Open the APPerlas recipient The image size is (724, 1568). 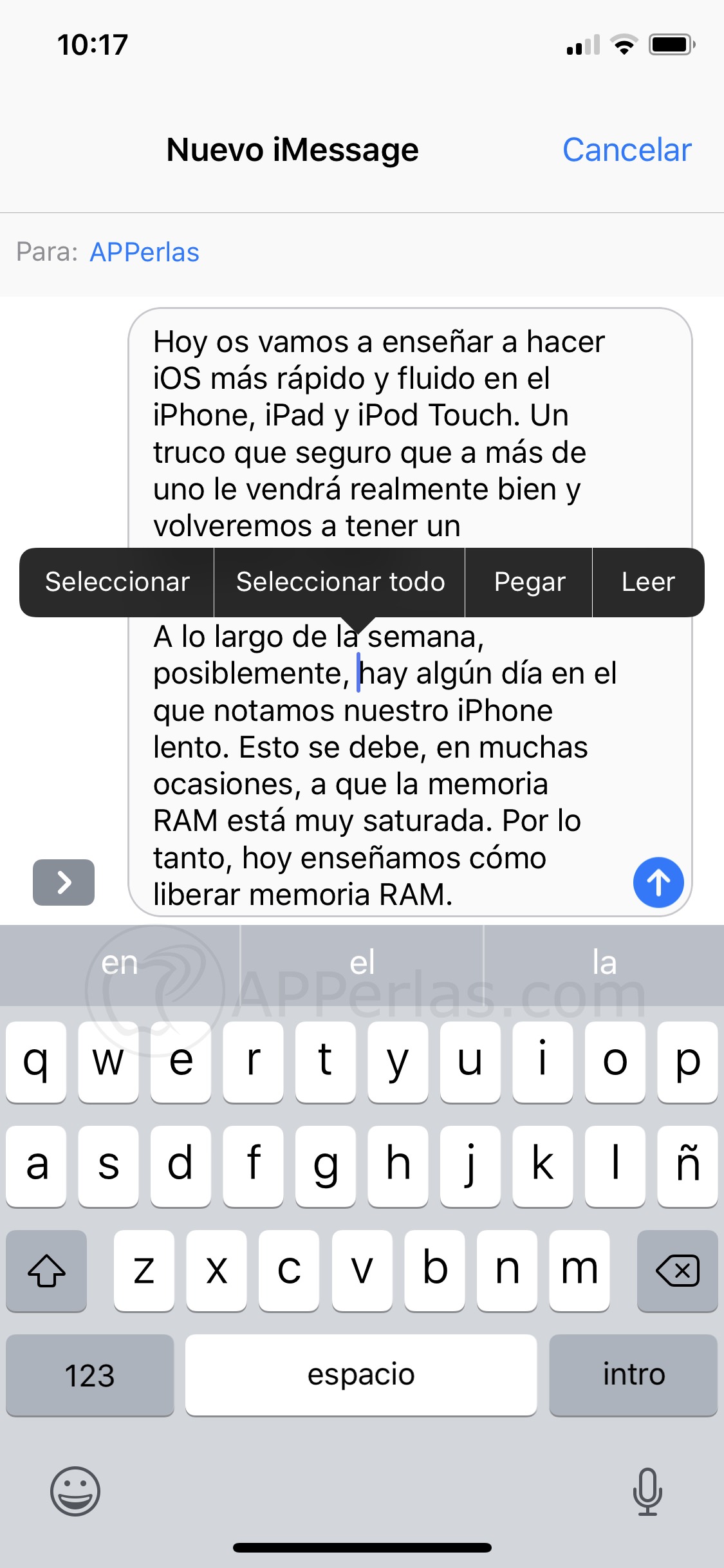coord(144,252)
